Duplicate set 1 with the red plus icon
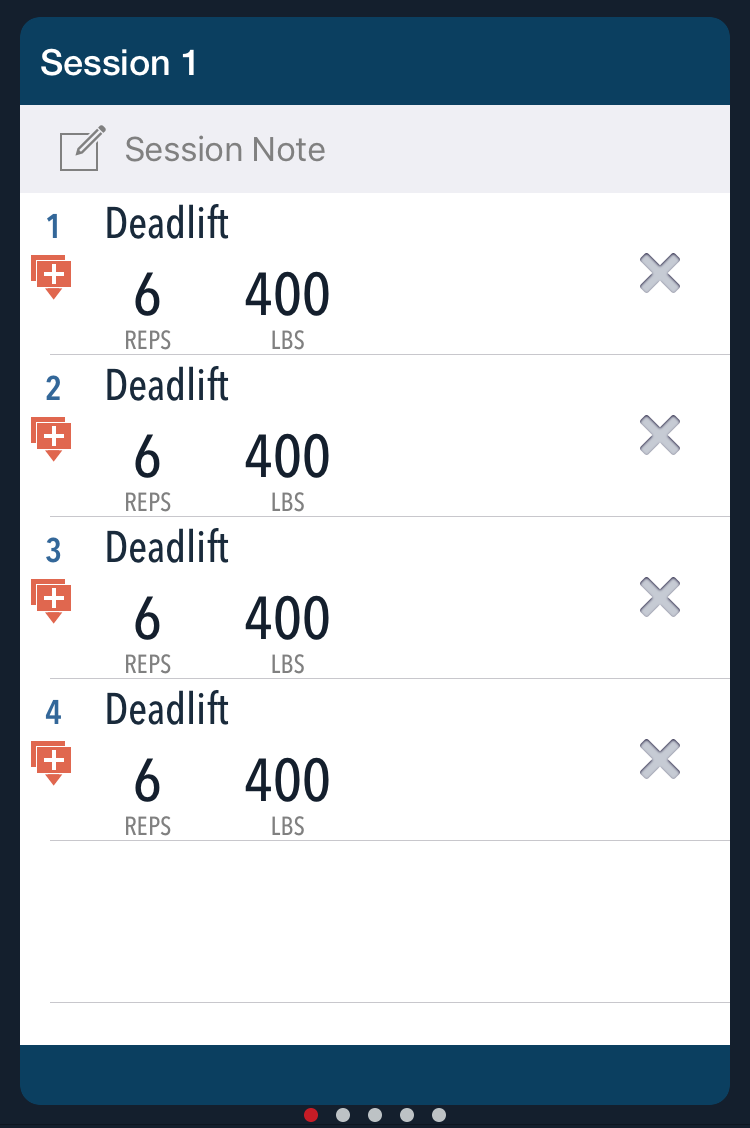 tap(52, 274)
